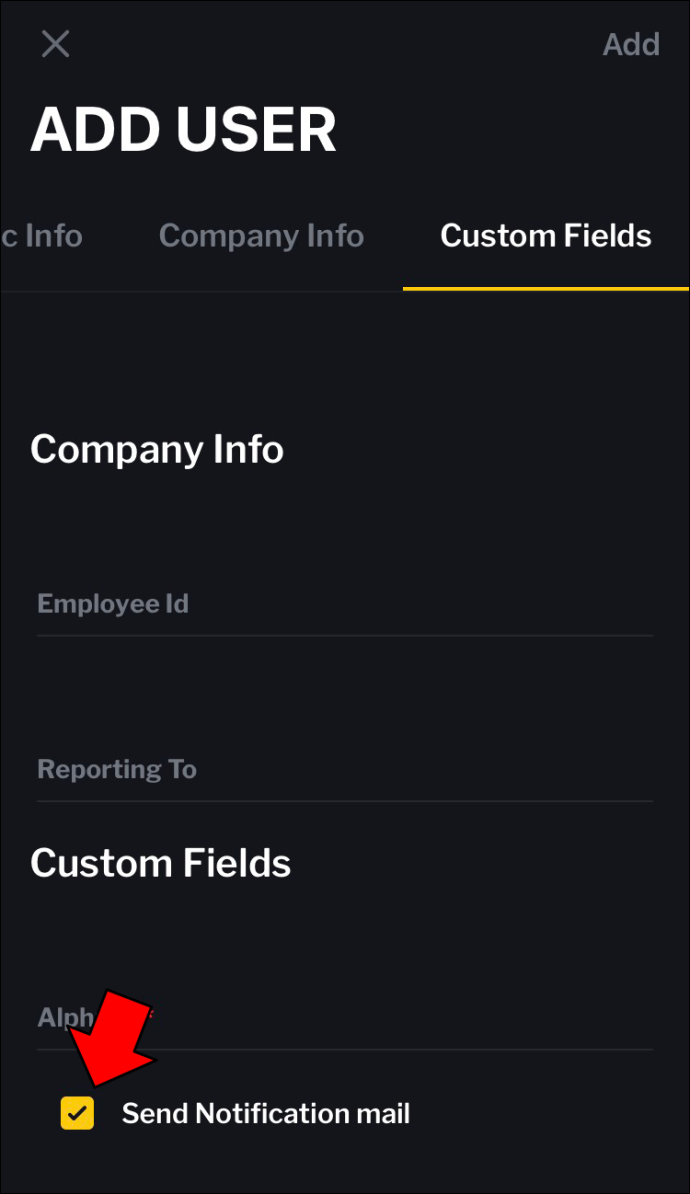The height and width of the screenshot is (1194, 690).
Task: Select the Custom Fields tab
Action: click(x=545, y=236)
